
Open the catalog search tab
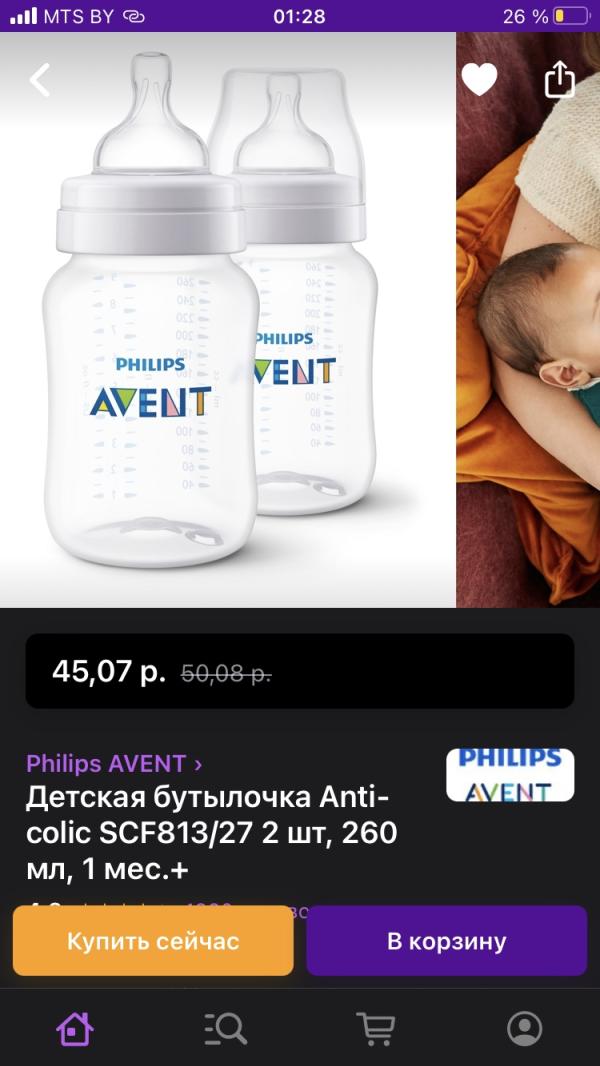click(x=225, y=1028)
